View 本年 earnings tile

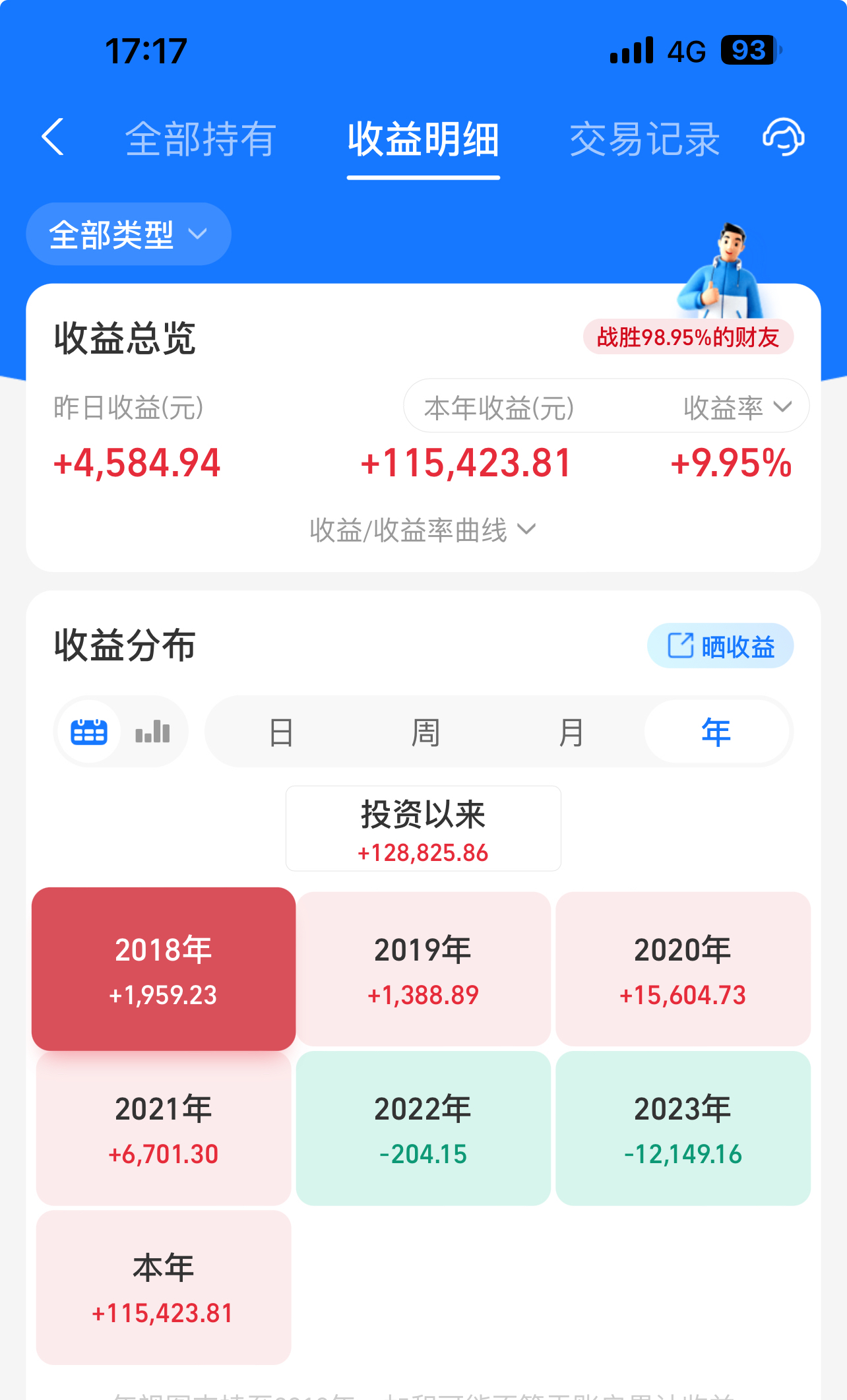pyautogui.click(x=164, y=1288)
